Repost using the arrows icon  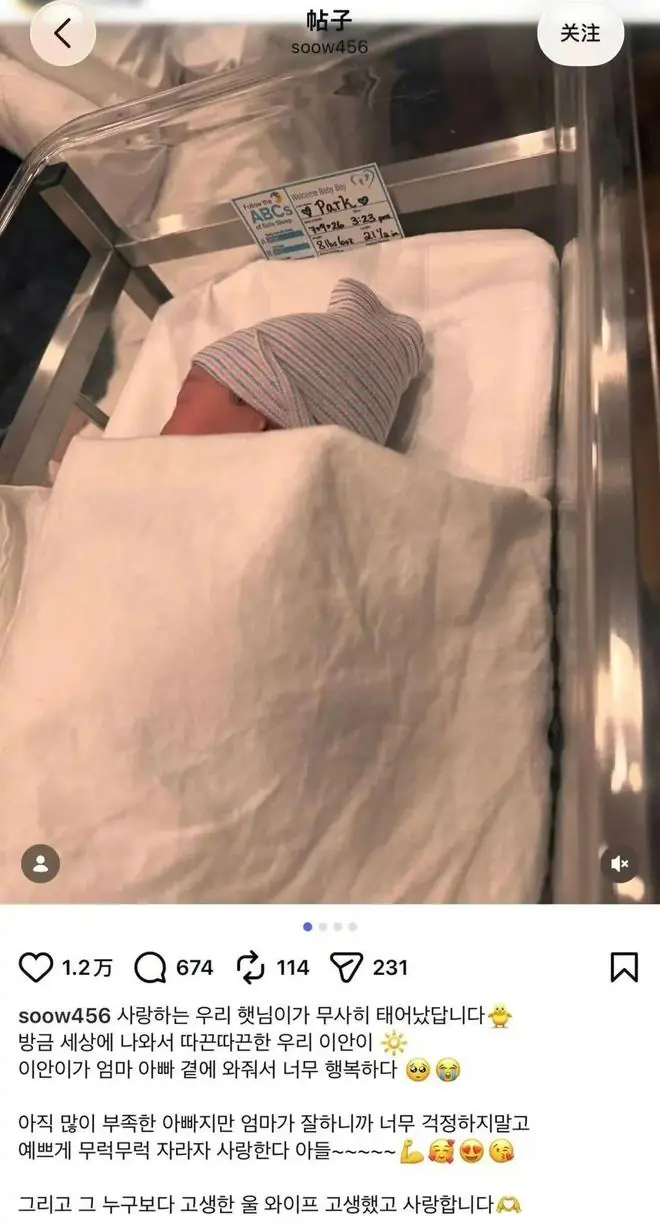tap(250, 967)
